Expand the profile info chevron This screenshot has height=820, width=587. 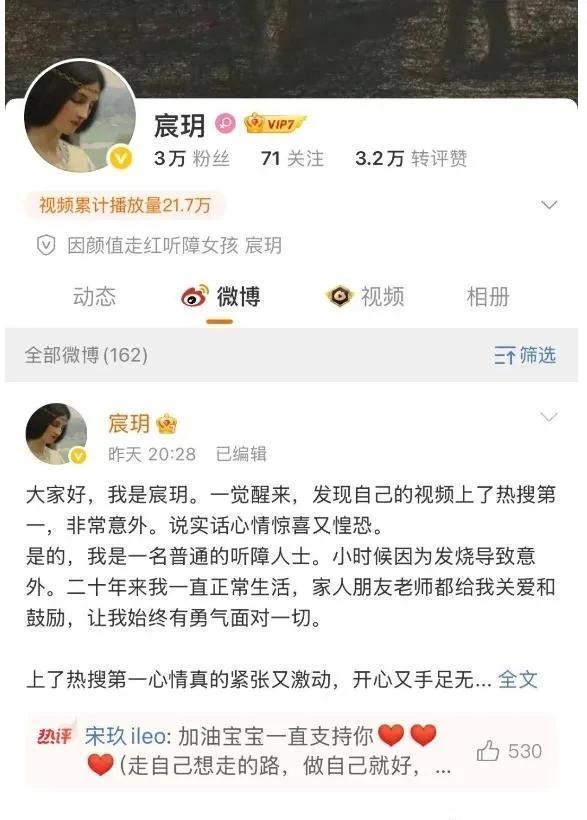[x=549, y=205]
